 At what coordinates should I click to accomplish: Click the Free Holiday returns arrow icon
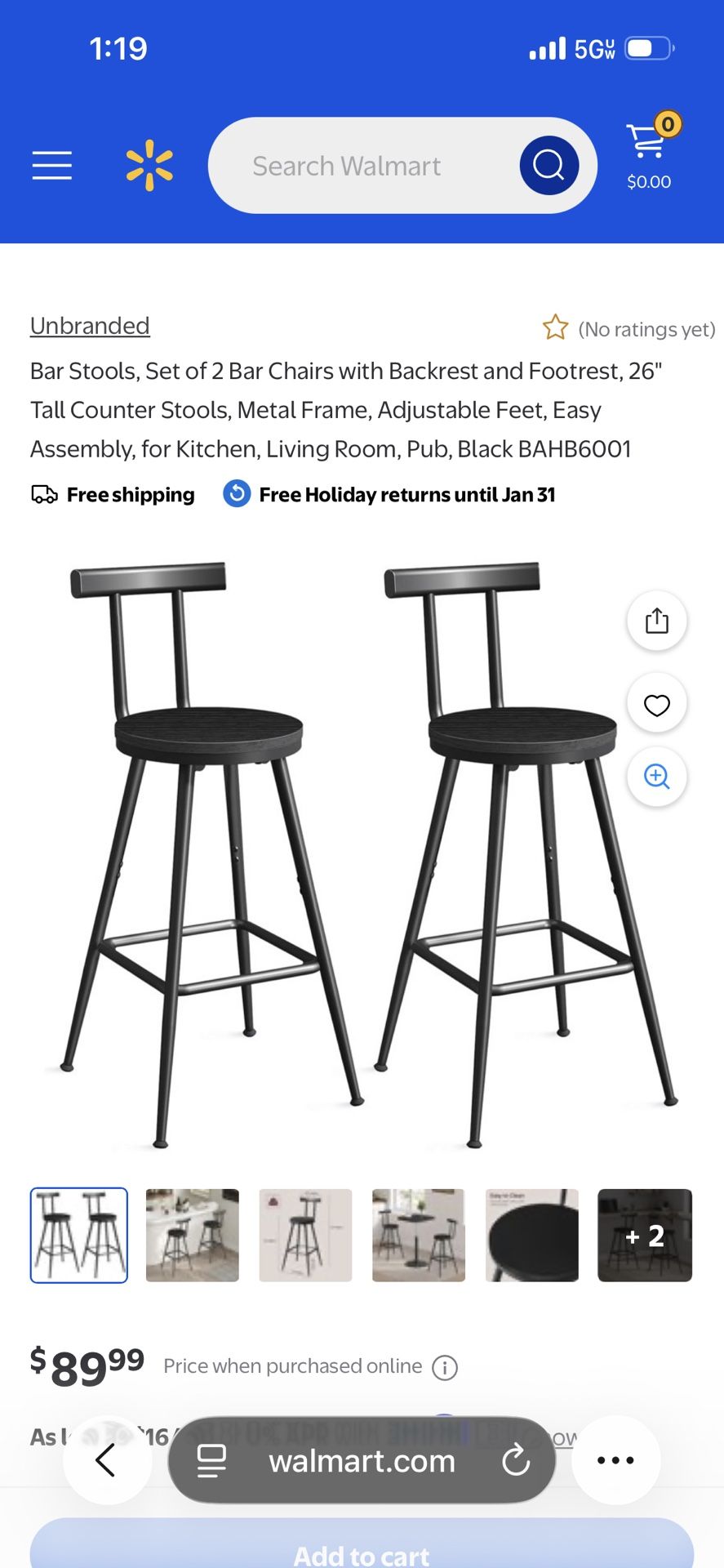(235, 493)
